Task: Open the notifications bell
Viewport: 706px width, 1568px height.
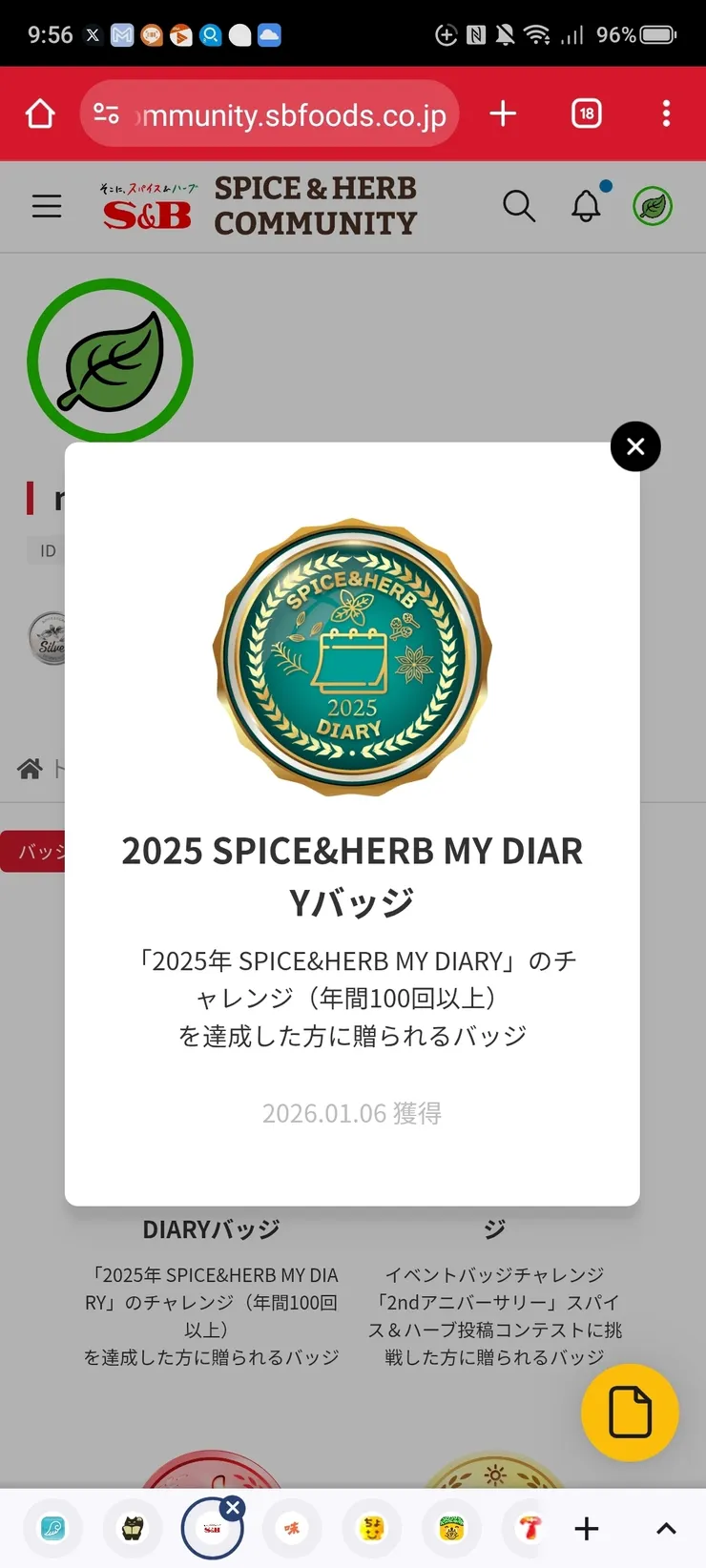Action: tap(586, 206)
